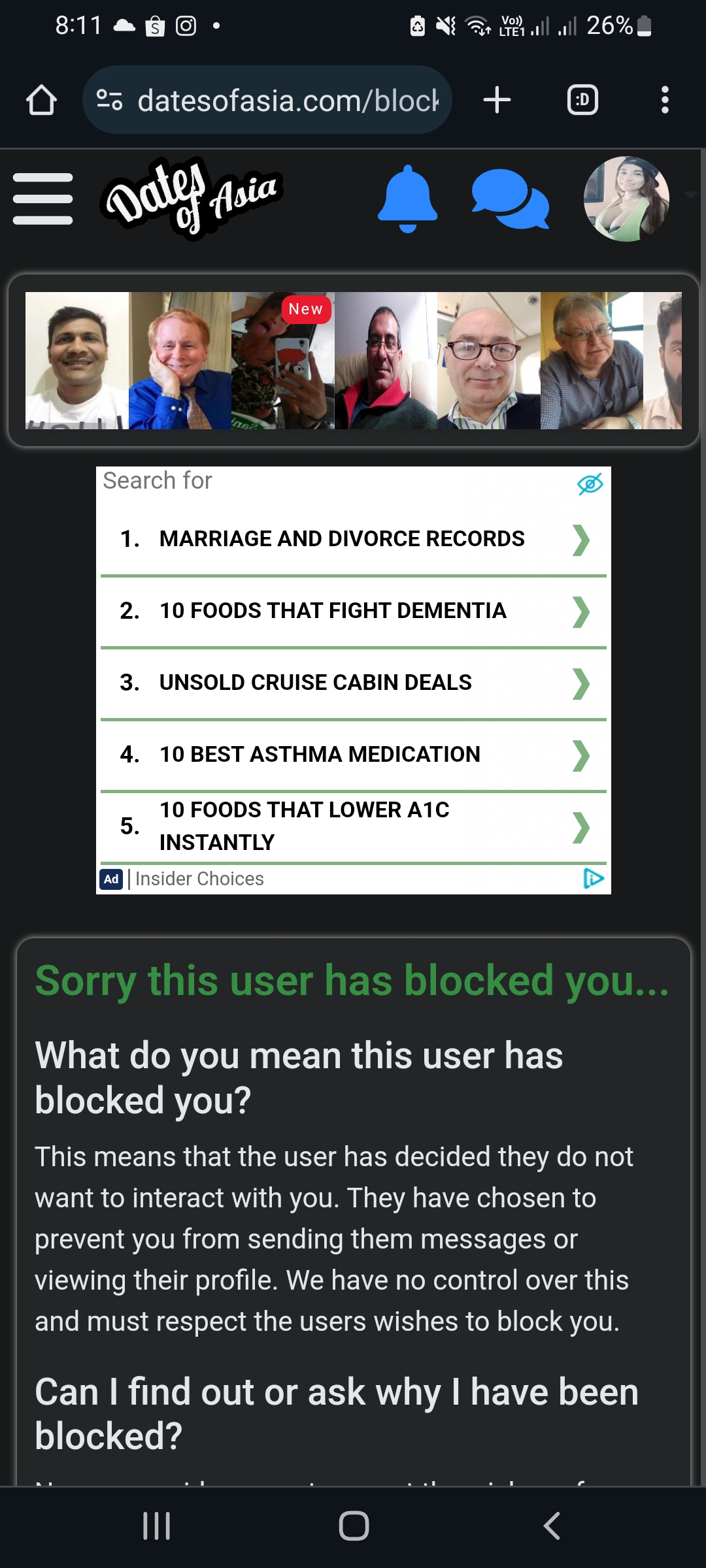Open the notifications bell
The width and height of the screenshot is (706, 1568).
click(x=407, y=199)
